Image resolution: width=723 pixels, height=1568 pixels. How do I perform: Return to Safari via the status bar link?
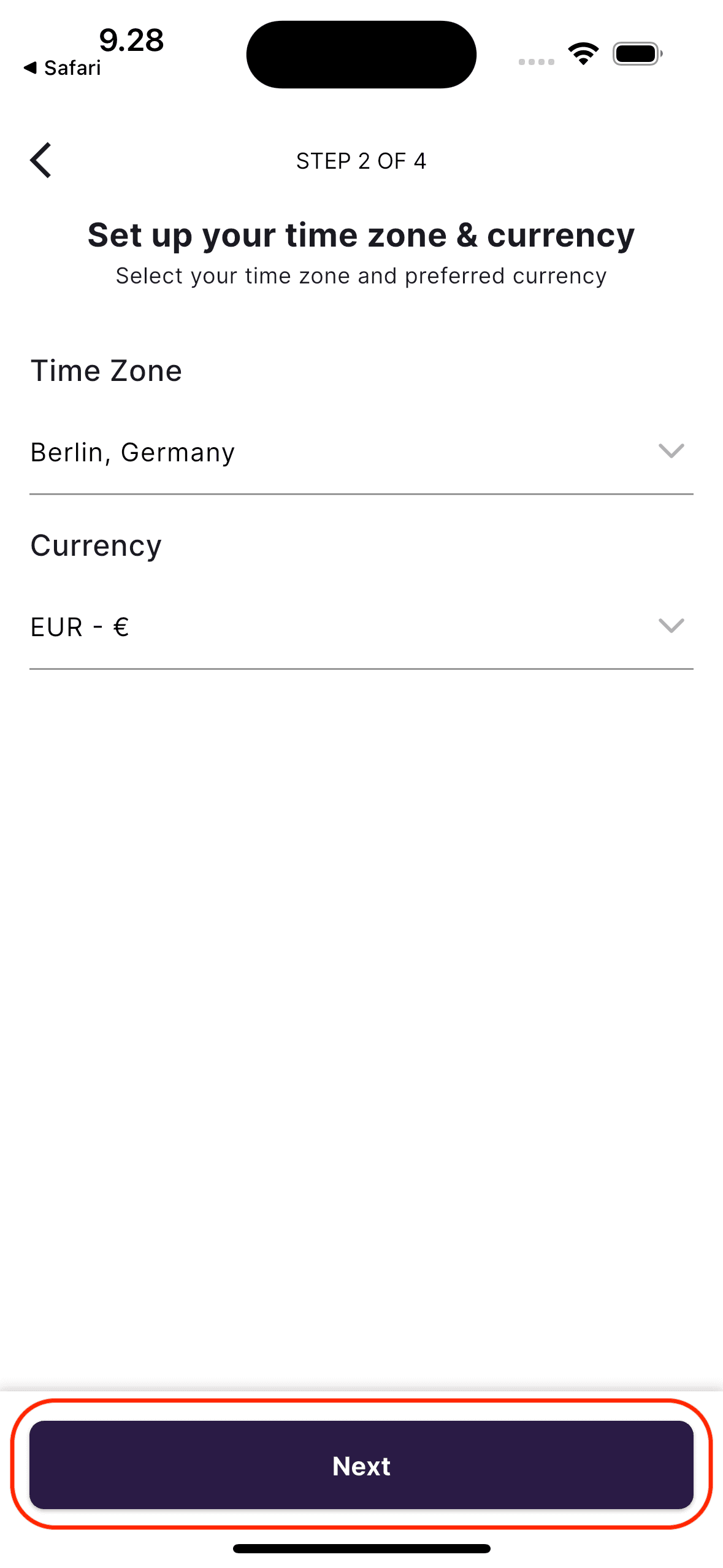click(x=63, y=68)
